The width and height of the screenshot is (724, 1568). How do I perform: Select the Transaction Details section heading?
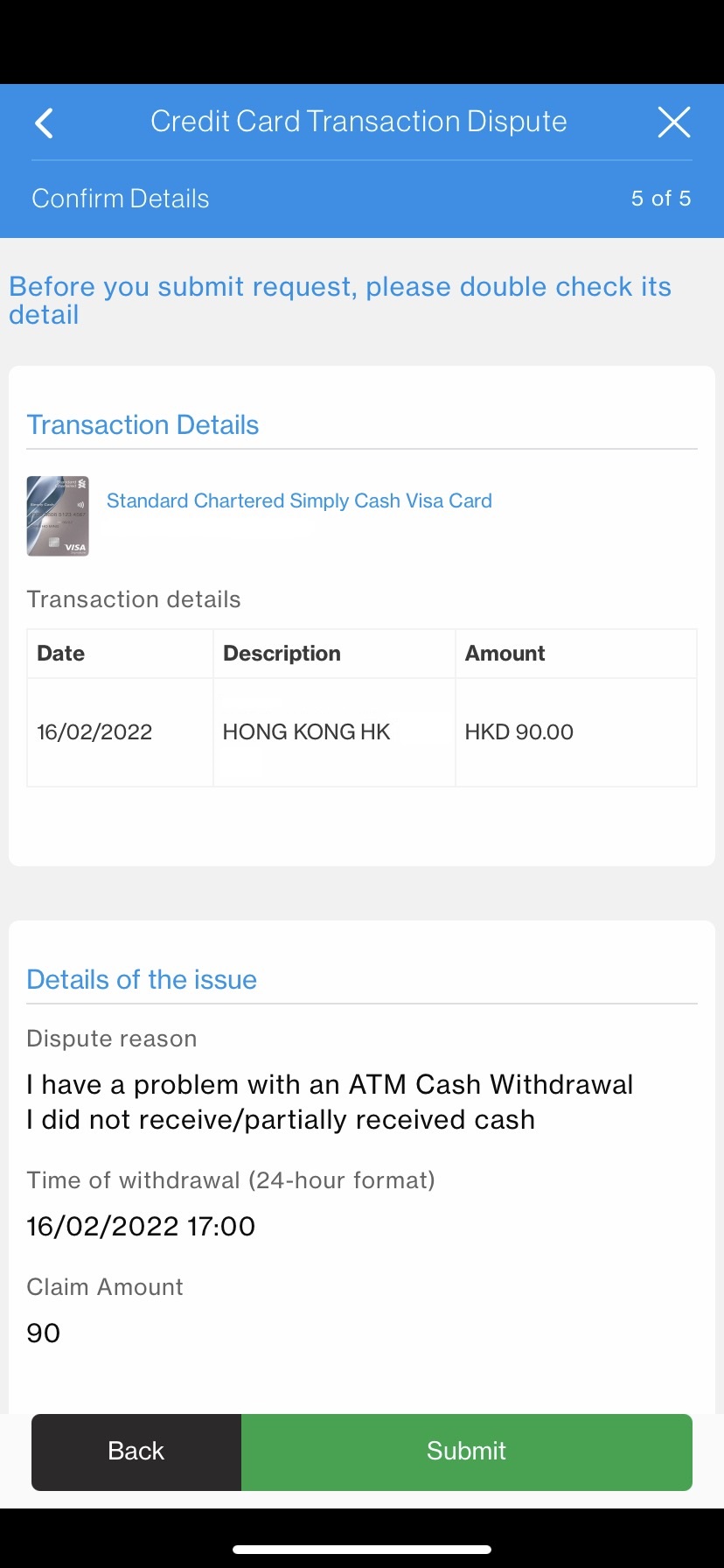143,424
